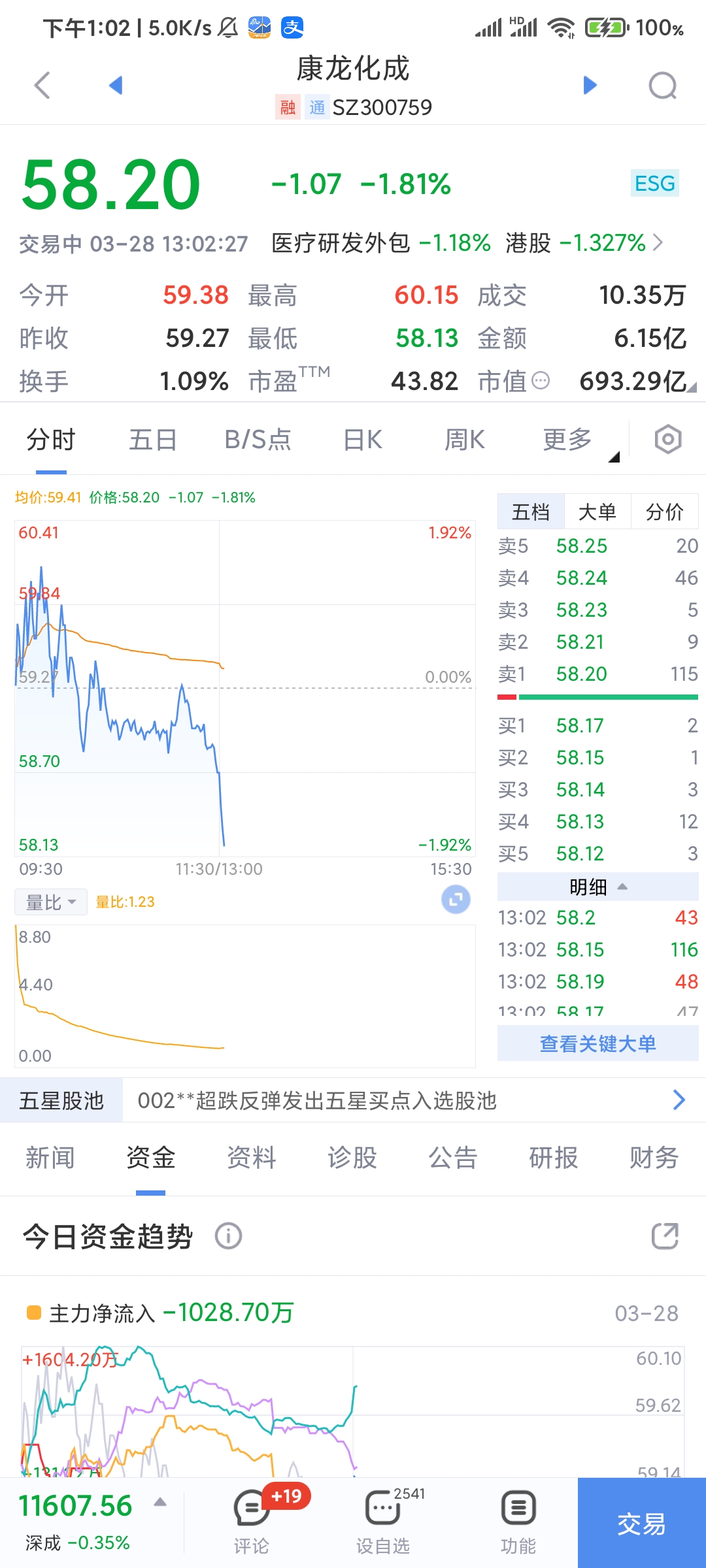The height and width of the screenshot is (1568, 706).
Task: Switch to the 新闻 tab
Action: (50, 1158)
